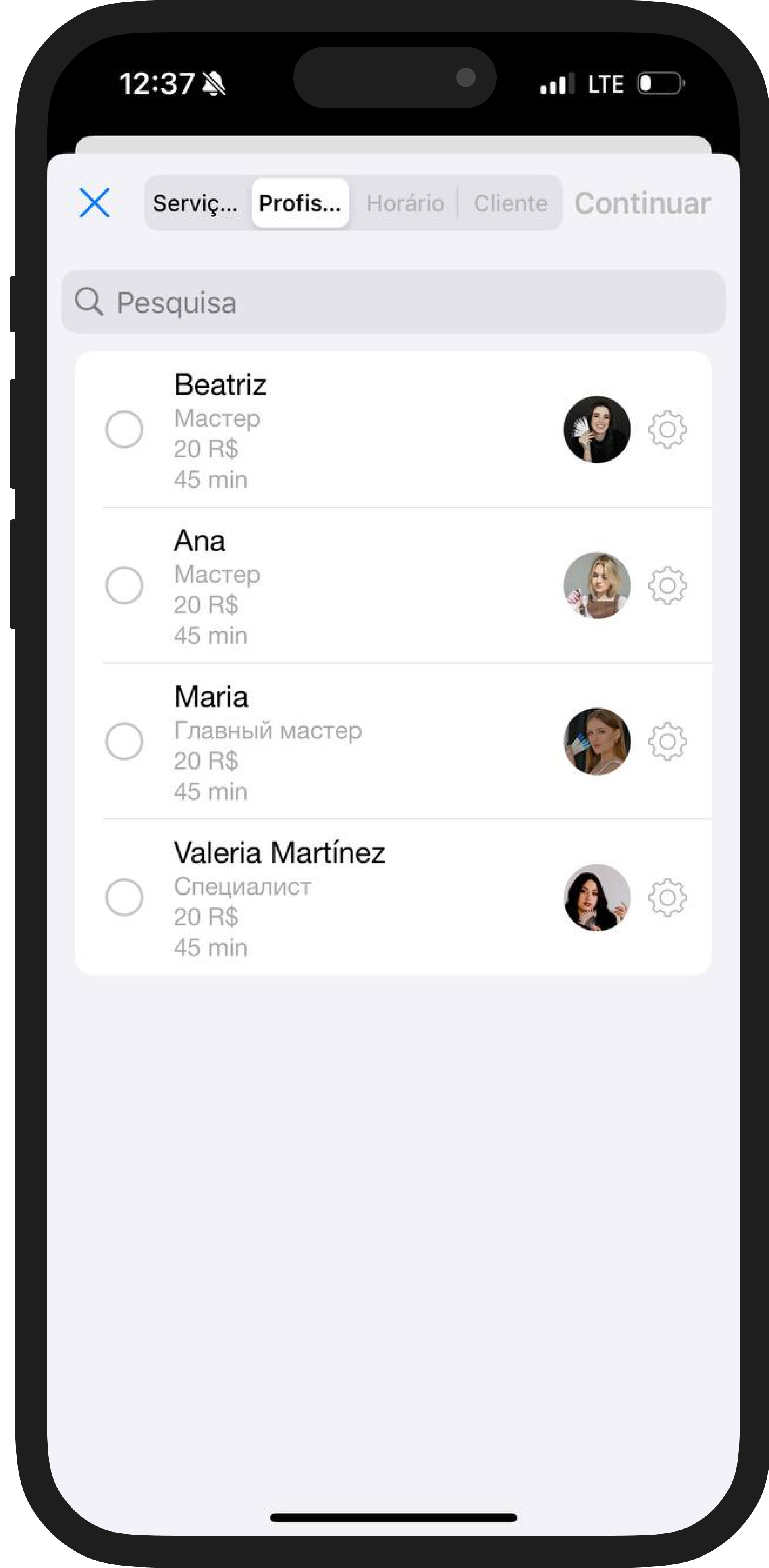Open settings gear for Valeria Martínez
This screenshot has width=769, height=1568.
tap(667, 897)
